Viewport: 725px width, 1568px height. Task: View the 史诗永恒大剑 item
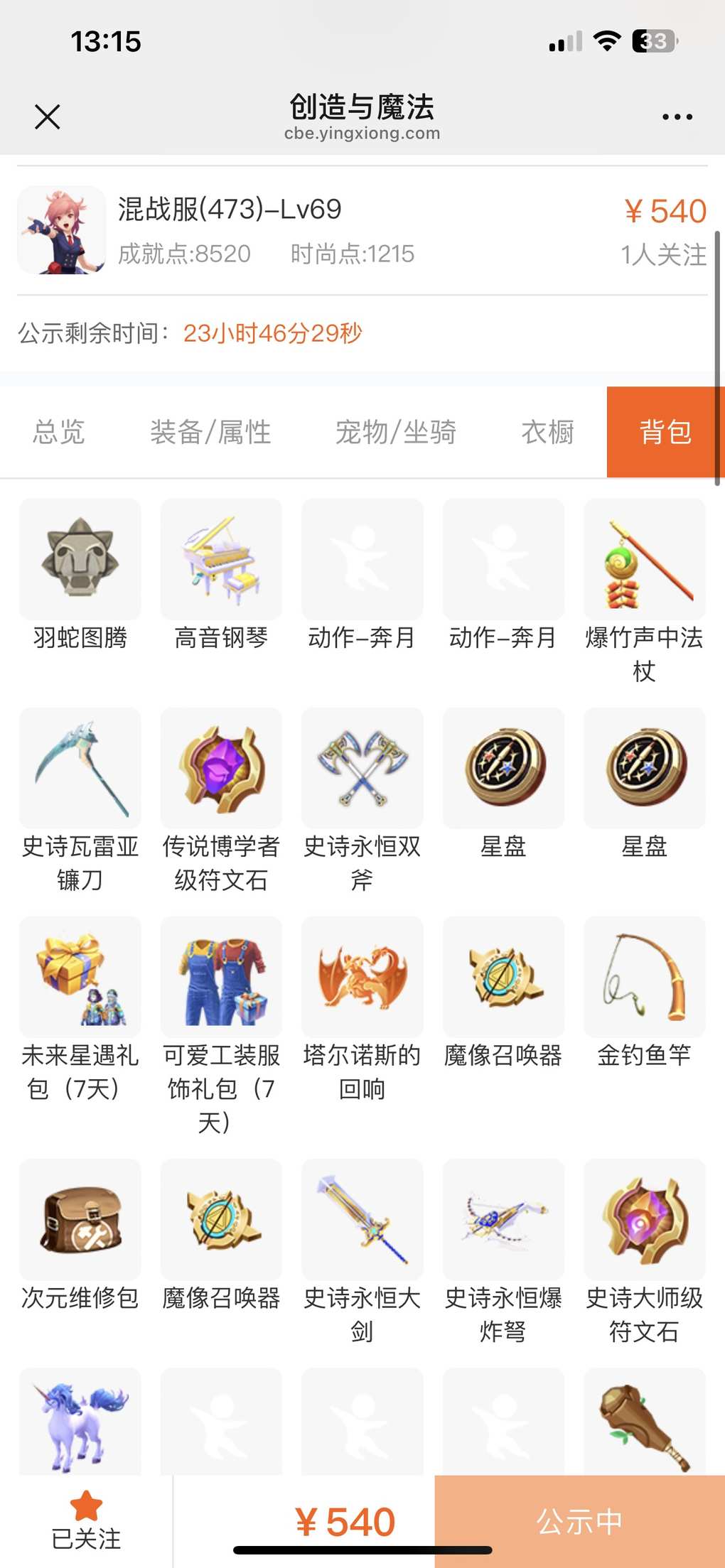pyautogui.click(x=362, y=1221)
